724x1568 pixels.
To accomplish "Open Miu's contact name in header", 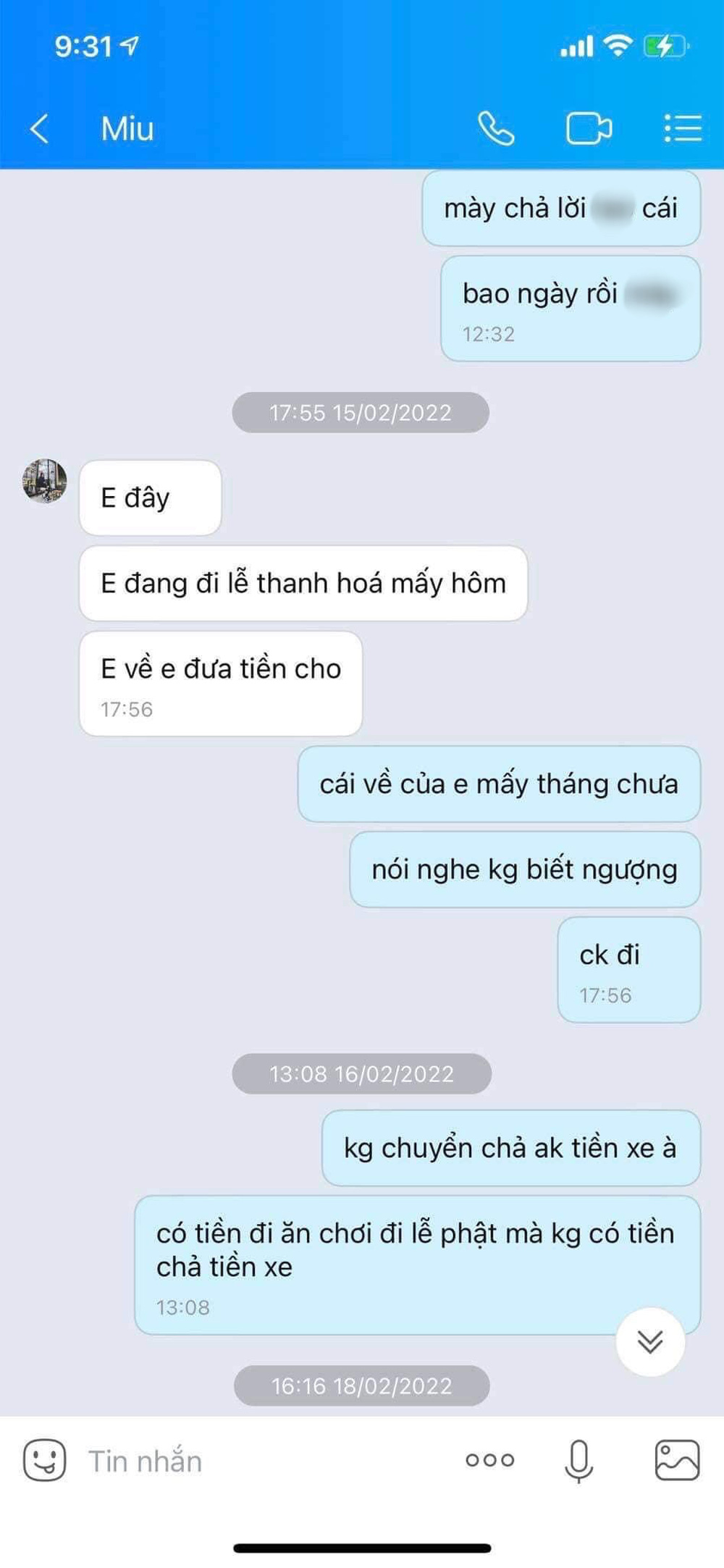I will pos(127,129).
